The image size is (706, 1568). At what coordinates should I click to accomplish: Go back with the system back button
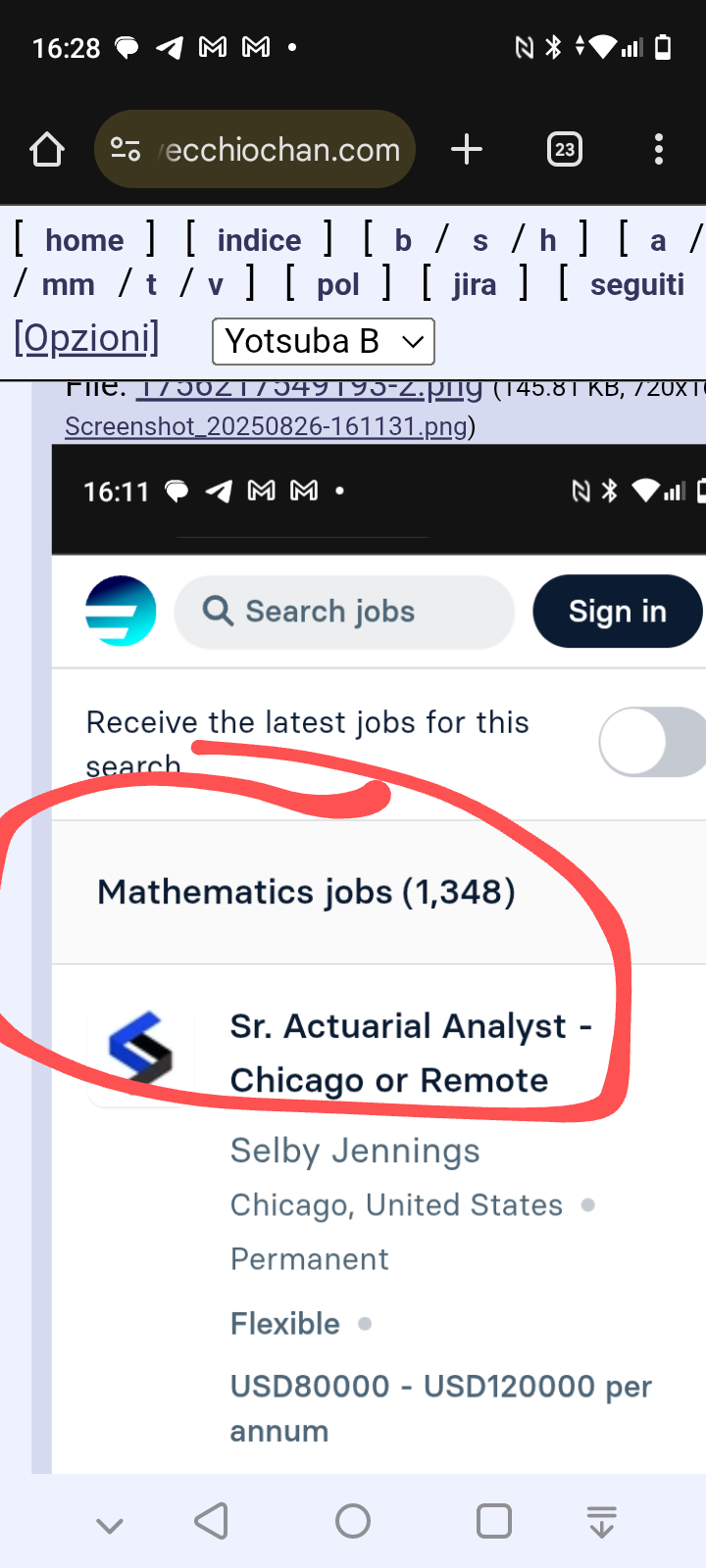click(212, 1521)
